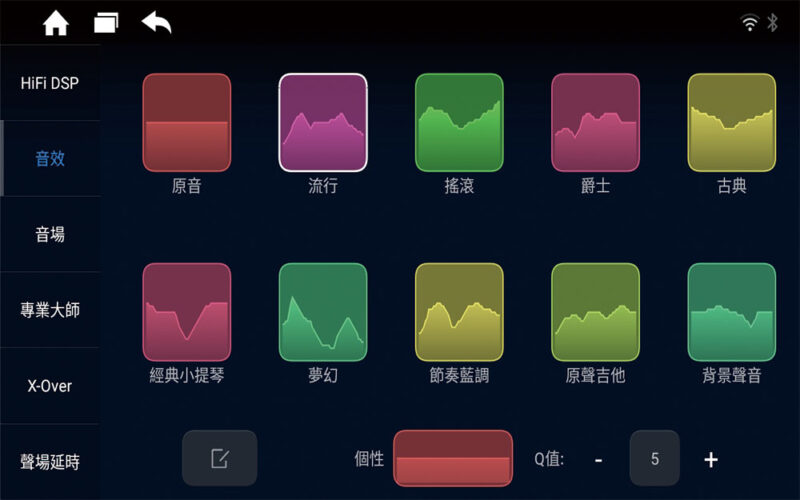Tap the edit preset pencil button
This screenshot has height=500, width=800.
219,458
